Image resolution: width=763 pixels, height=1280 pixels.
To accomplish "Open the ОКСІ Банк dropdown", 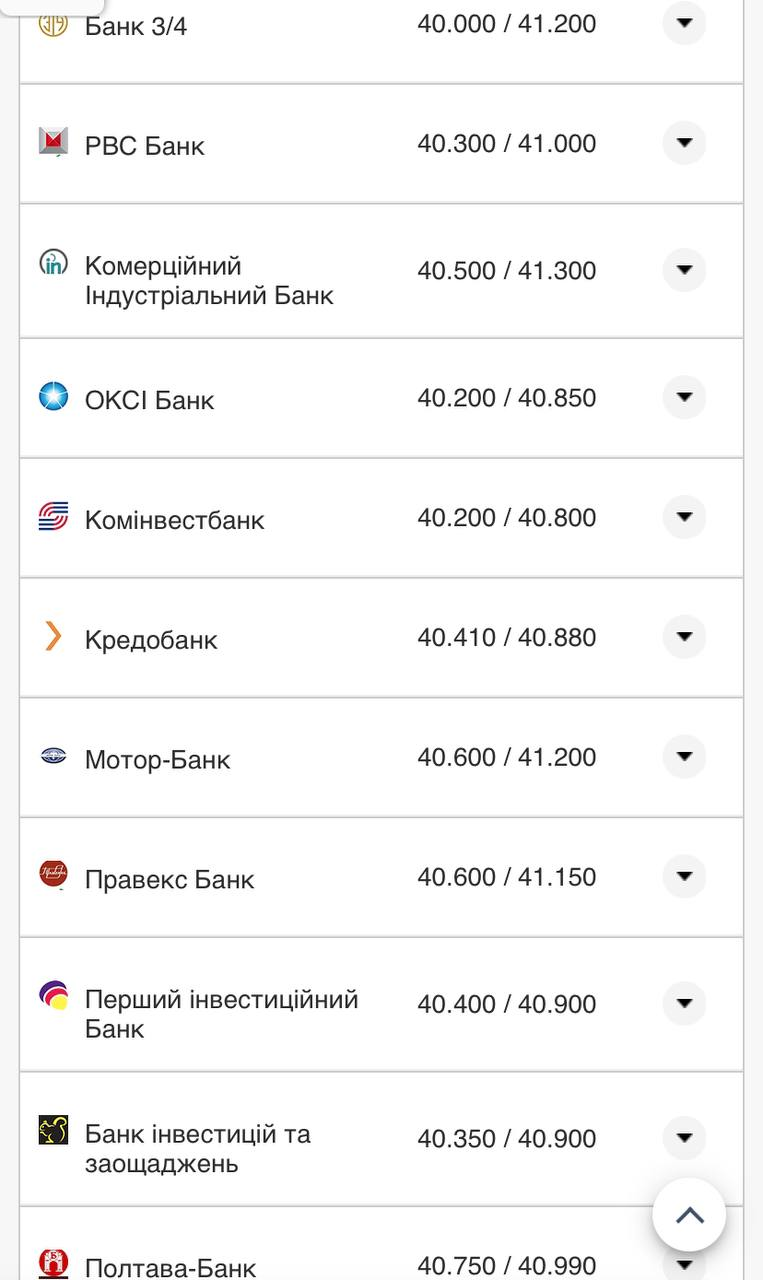I will click(683, 397).
